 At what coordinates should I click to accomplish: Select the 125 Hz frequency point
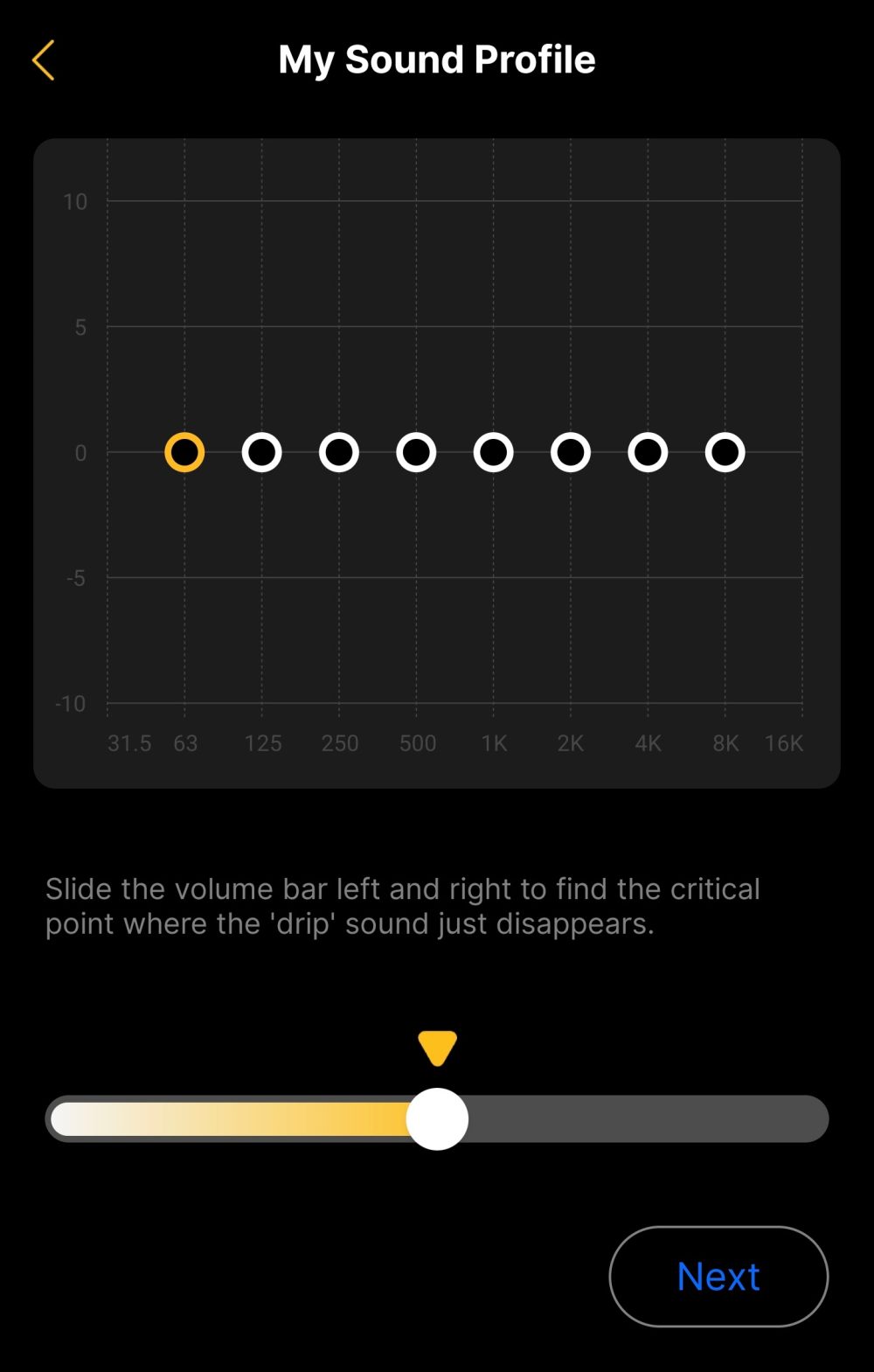261,453
